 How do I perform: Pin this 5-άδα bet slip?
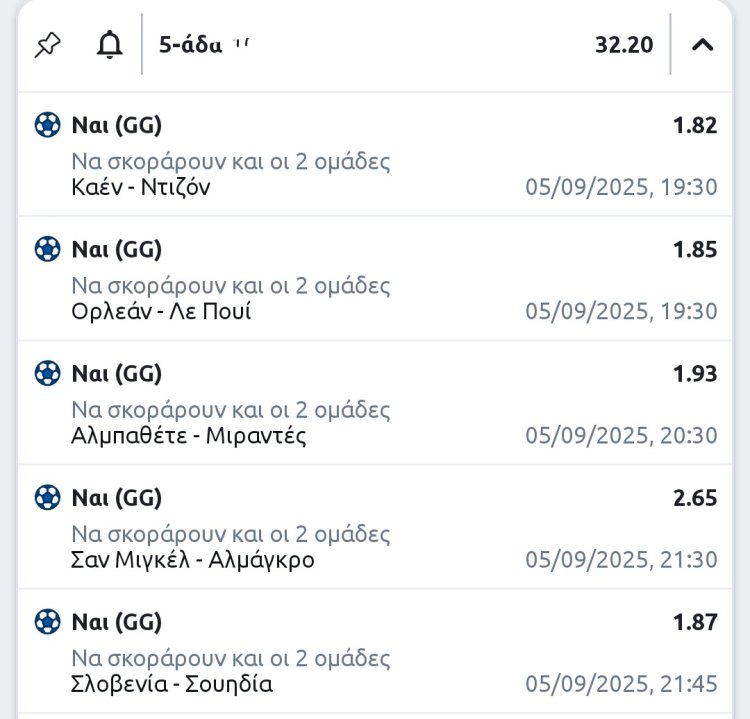coord(47,45)
